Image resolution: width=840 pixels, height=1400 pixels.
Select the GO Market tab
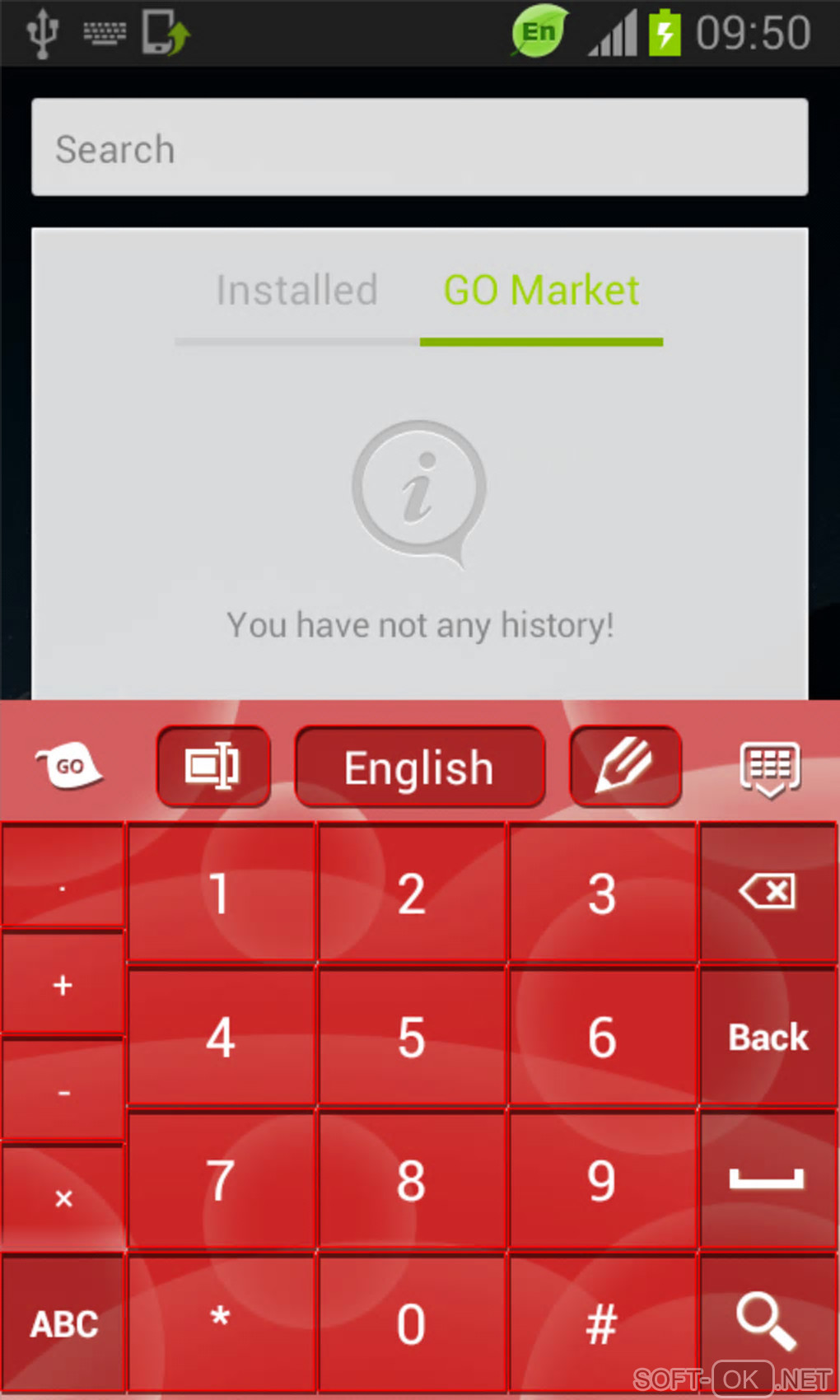pos(541,291)
